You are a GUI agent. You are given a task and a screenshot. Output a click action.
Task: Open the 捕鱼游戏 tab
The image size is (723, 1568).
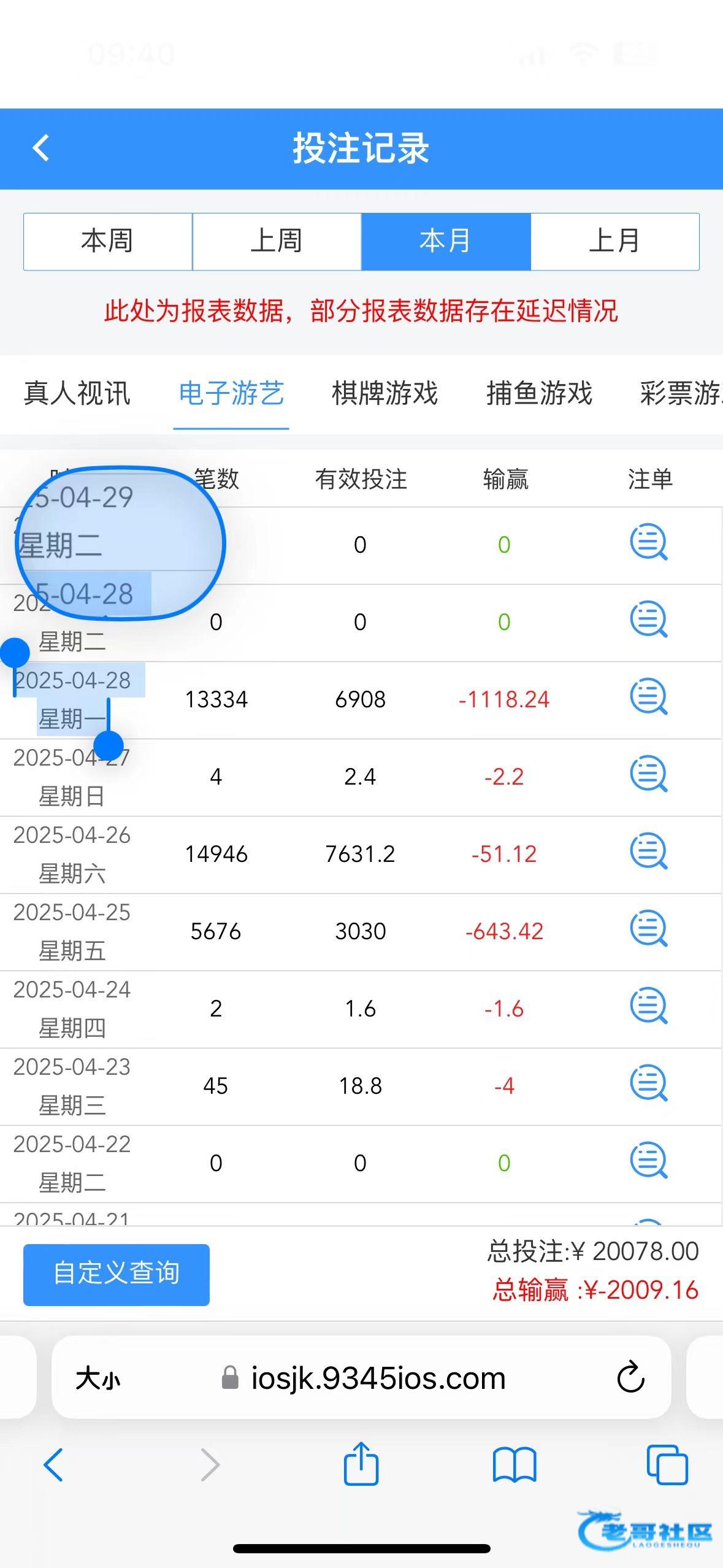(x=539, y=393)
